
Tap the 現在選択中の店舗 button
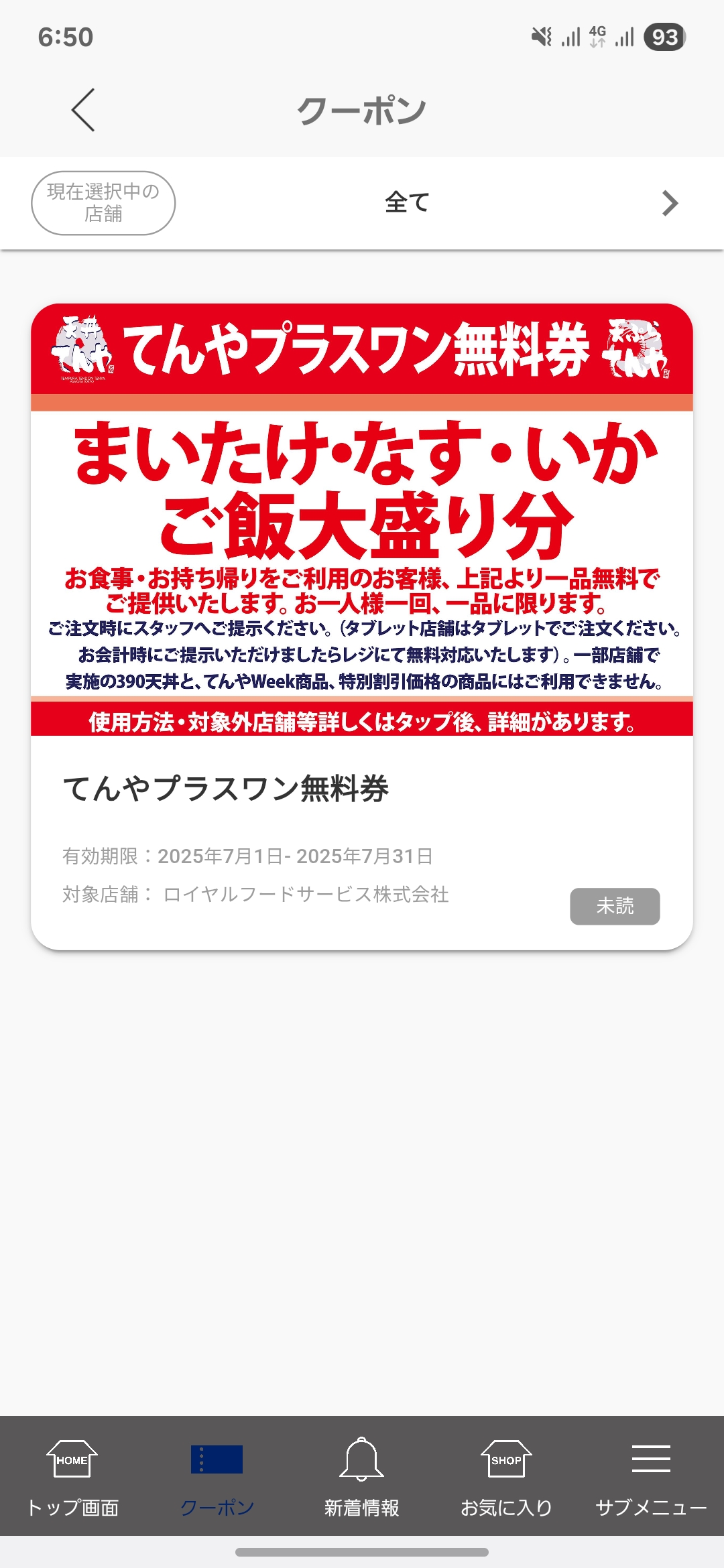tap(103, 203)
